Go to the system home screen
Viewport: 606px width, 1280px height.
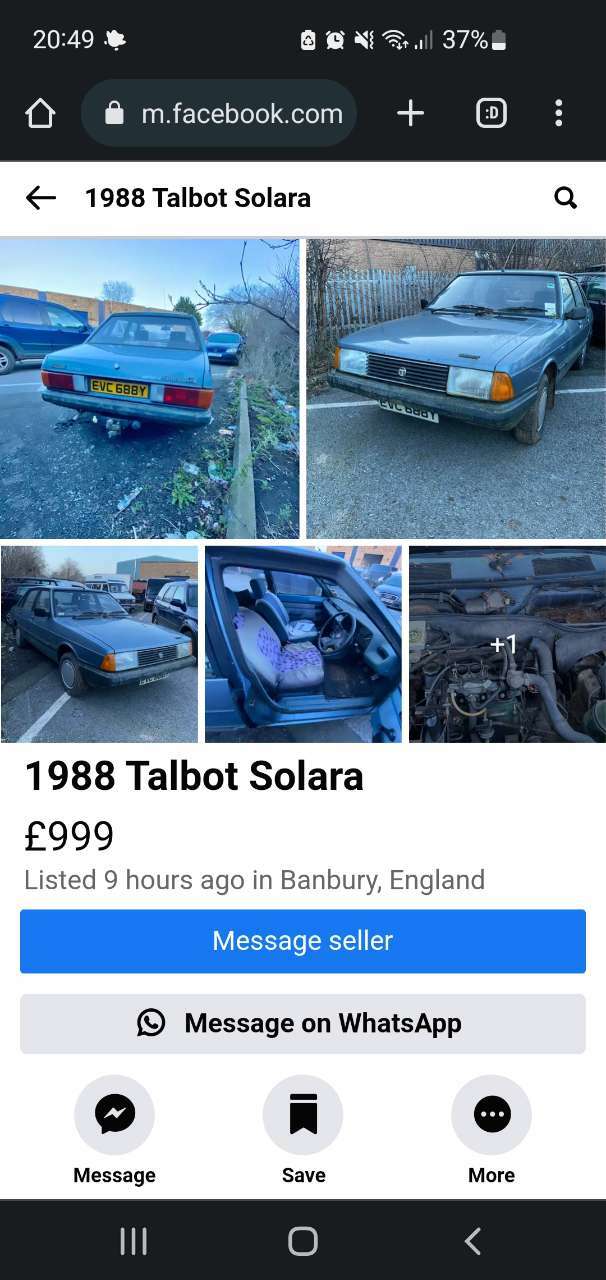pos(303,1241)
